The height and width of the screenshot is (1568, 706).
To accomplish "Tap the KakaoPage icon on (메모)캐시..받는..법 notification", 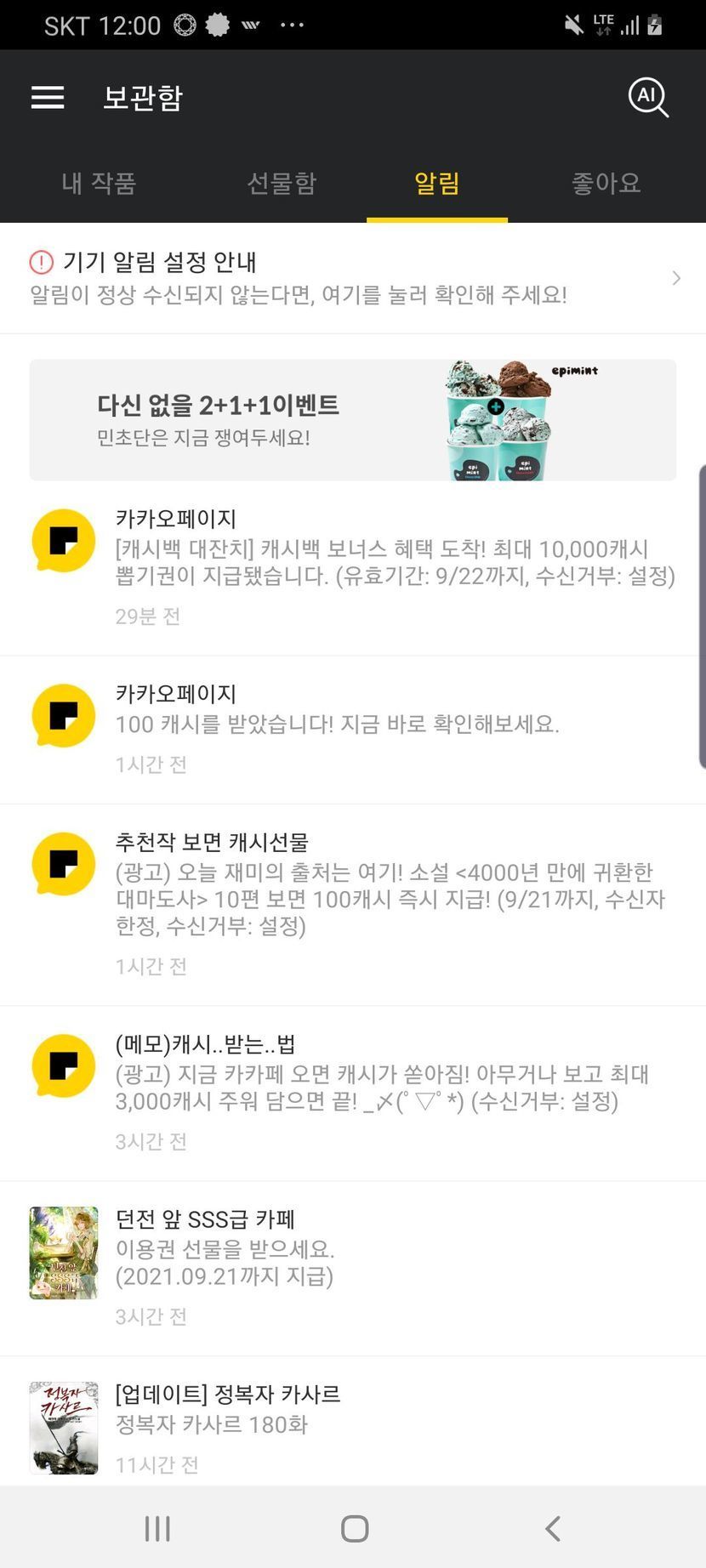I will pyautogui.click(x=64, y=1067).
